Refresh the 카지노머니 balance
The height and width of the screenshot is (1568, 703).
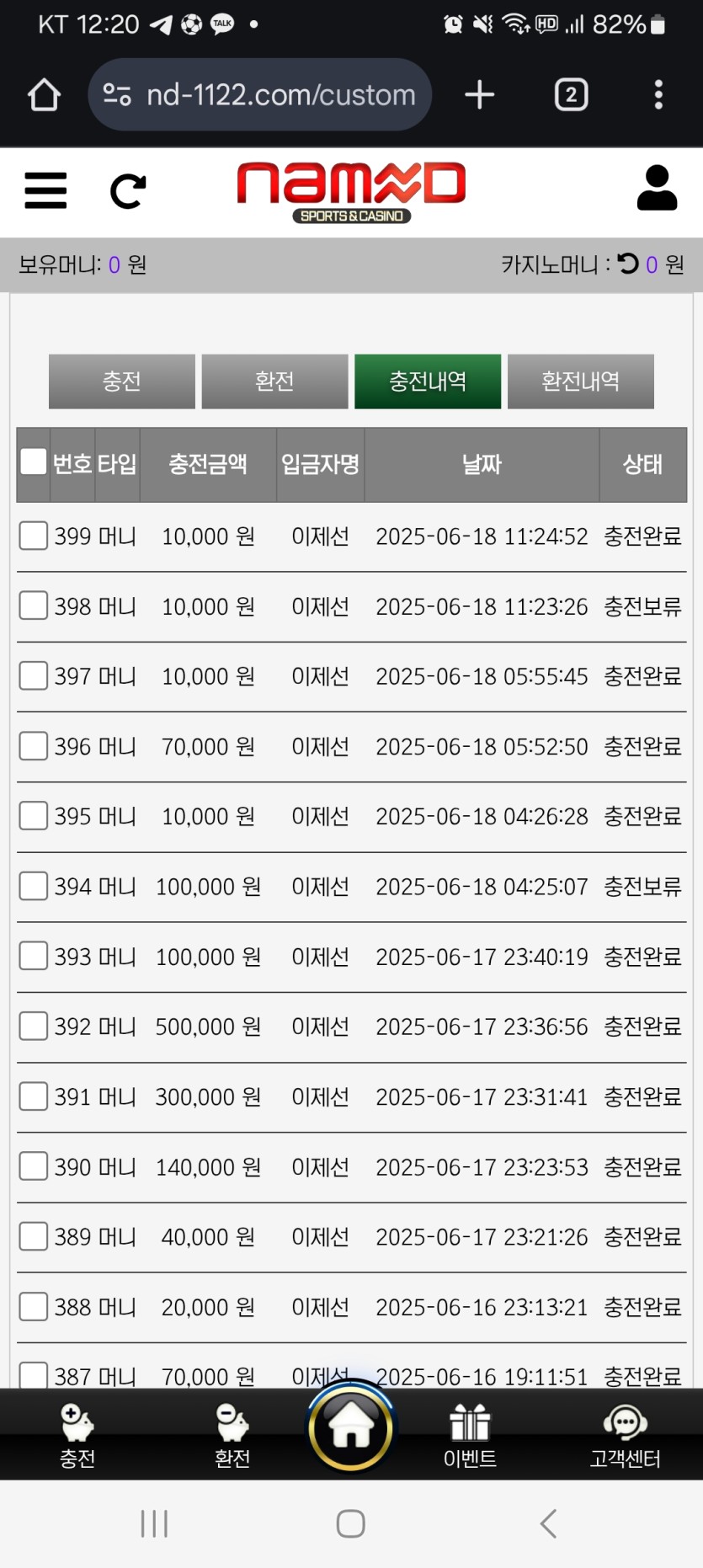(628, 264)
